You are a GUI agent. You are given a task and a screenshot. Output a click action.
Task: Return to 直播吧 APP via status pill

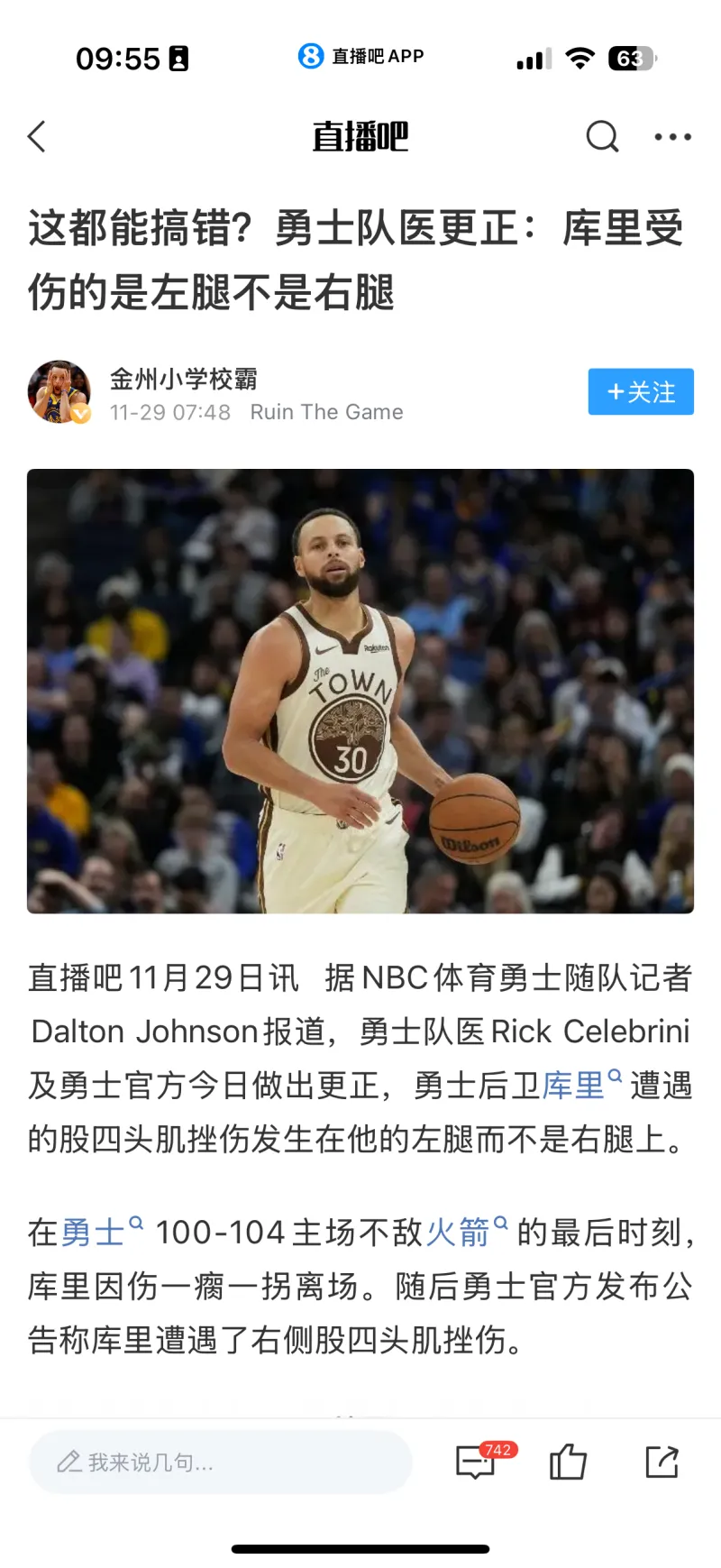point(360,57)
